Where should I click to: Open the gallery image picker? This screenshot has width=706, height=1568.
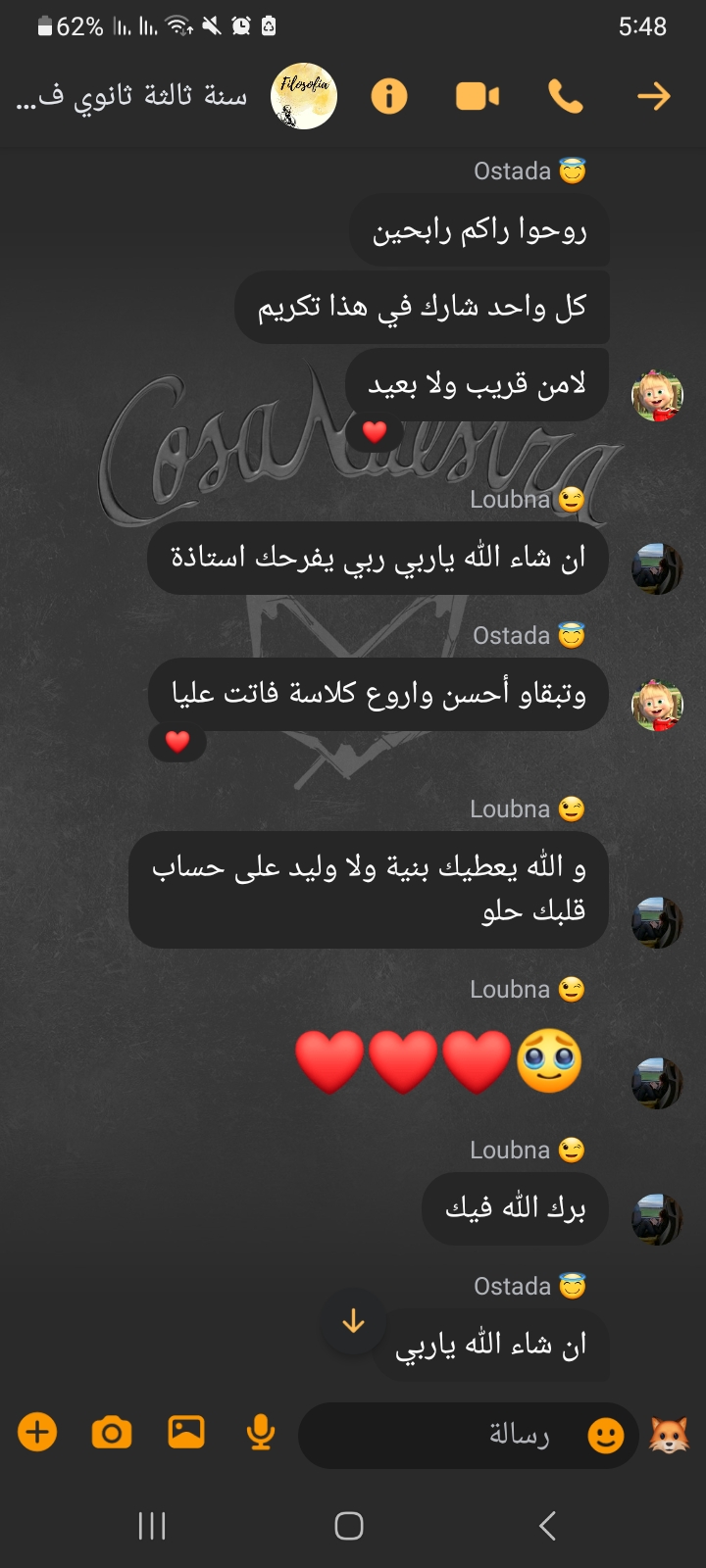[186, 1433]
